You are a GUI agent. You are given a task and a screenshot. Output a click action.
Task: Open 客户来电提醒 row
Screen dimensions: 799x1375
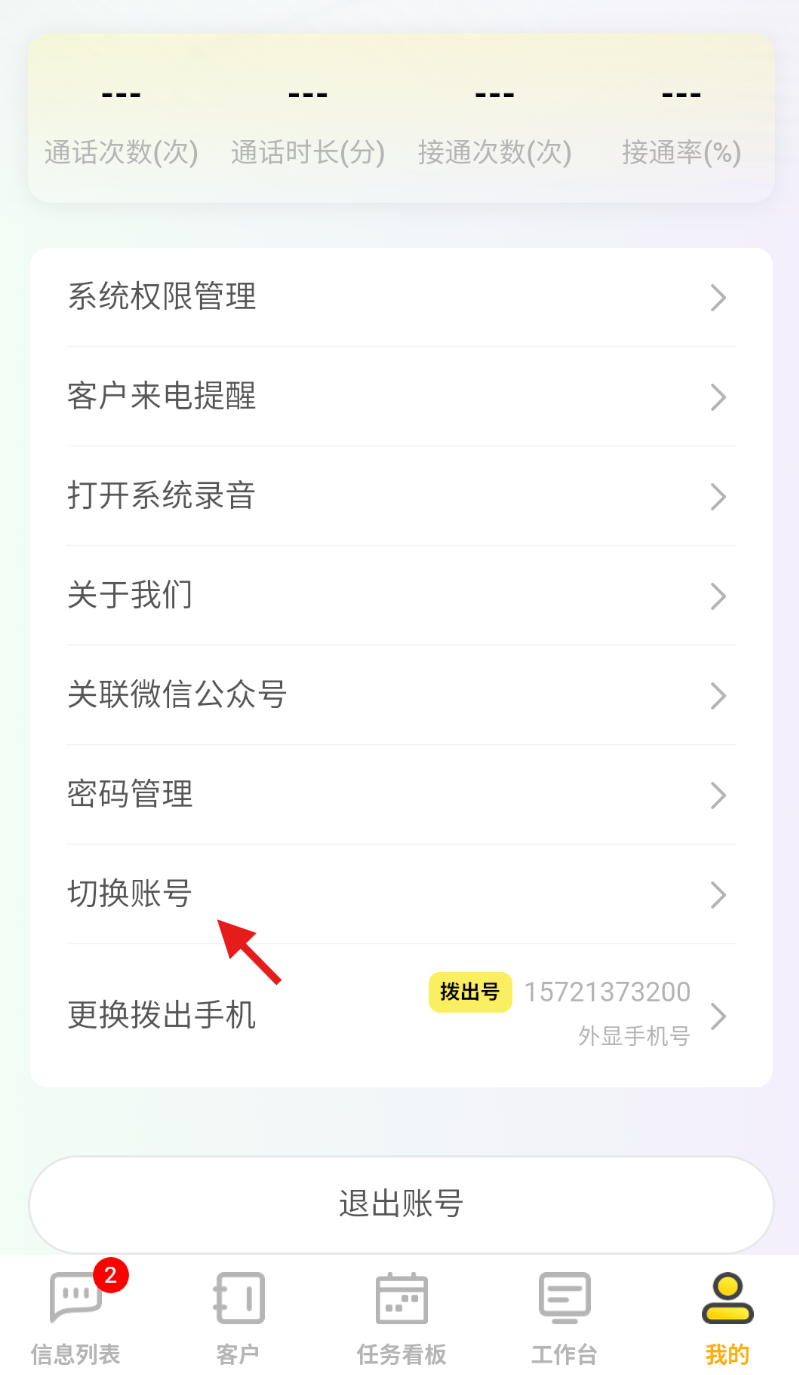pos(400,397)
